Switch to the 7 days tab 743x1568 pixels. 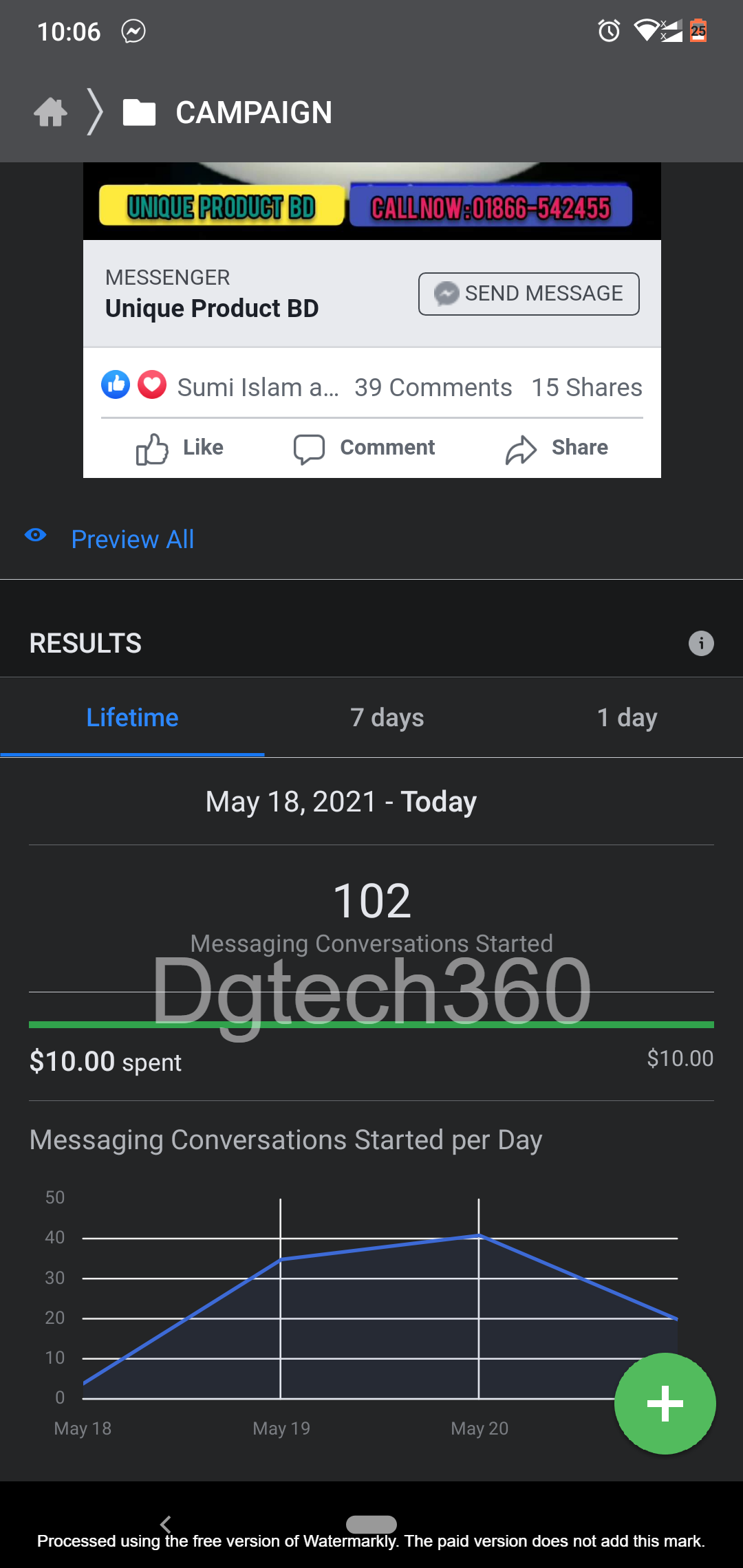[x=387, y=717]
